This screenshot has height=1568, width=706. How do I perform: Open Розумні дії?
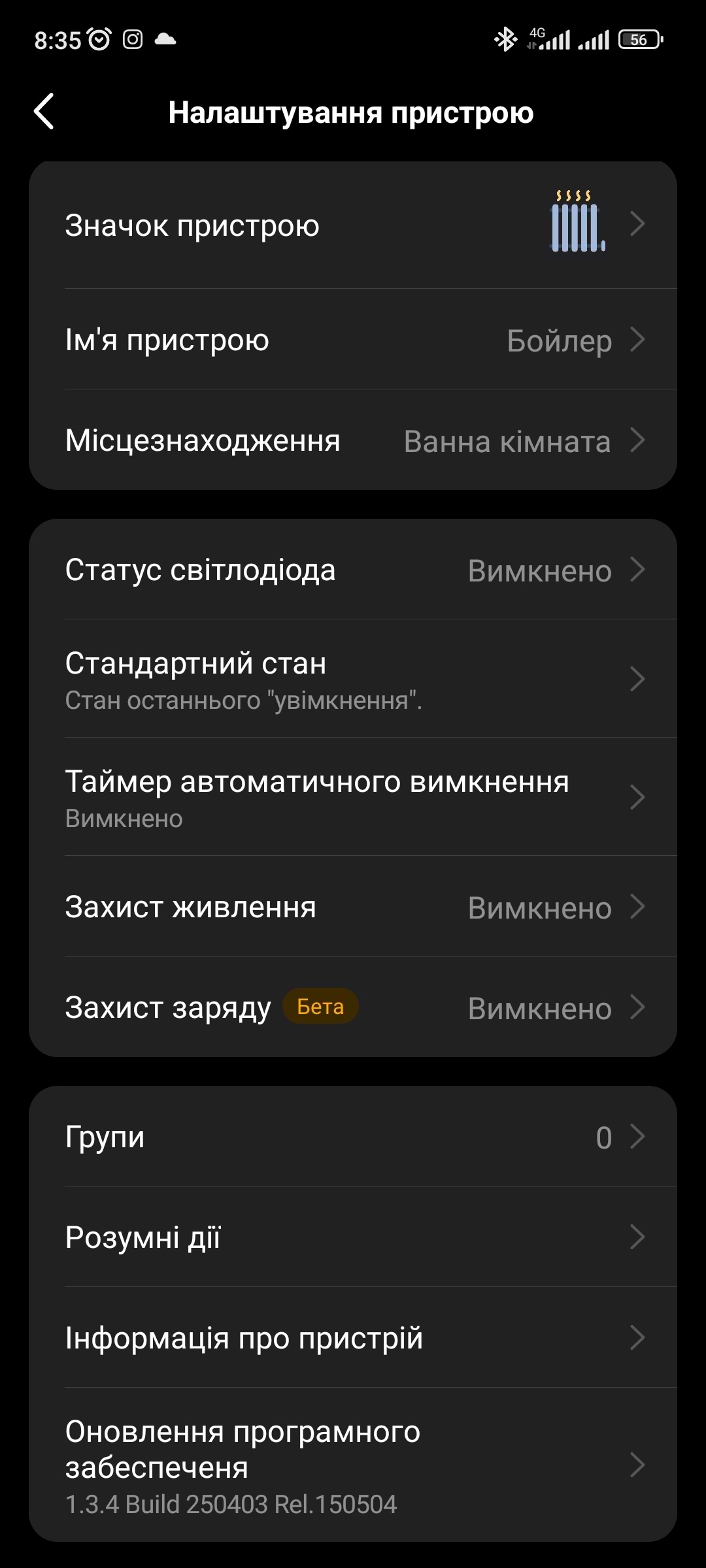click(353, 1237)
